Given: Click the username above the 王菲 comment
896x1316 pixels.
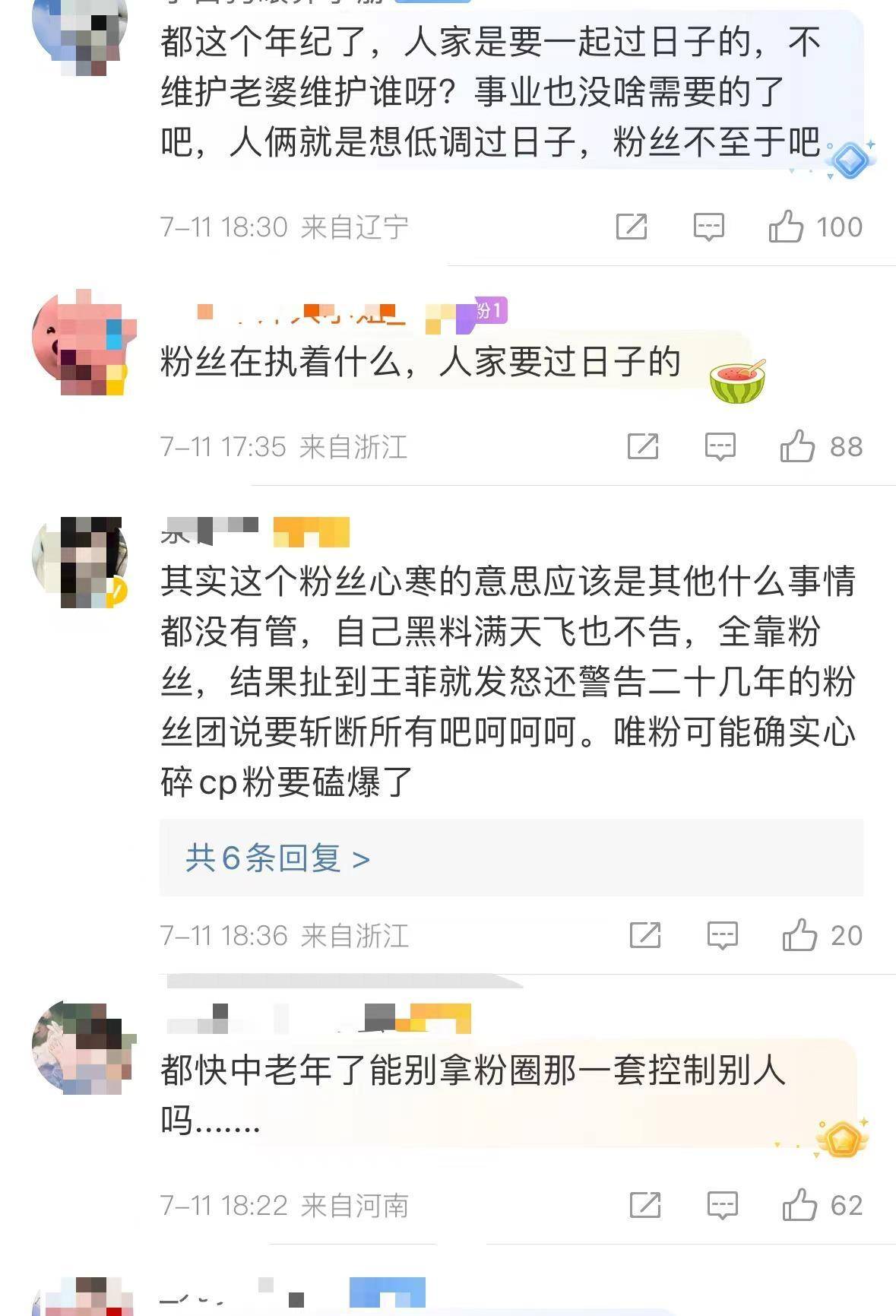Looking at the screenshot, I should click(x=213, y=531).
